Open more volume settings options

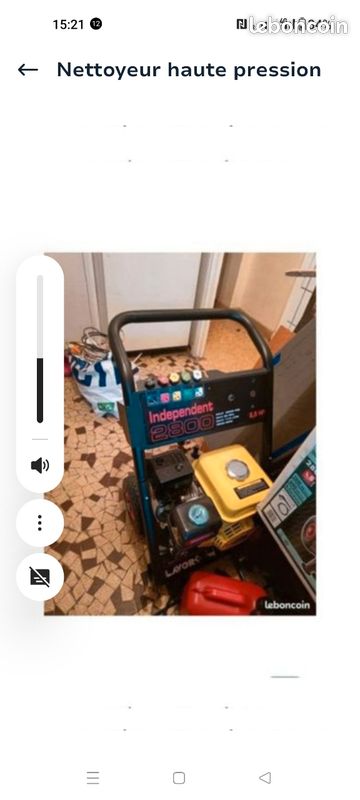(x=40, y=523)
